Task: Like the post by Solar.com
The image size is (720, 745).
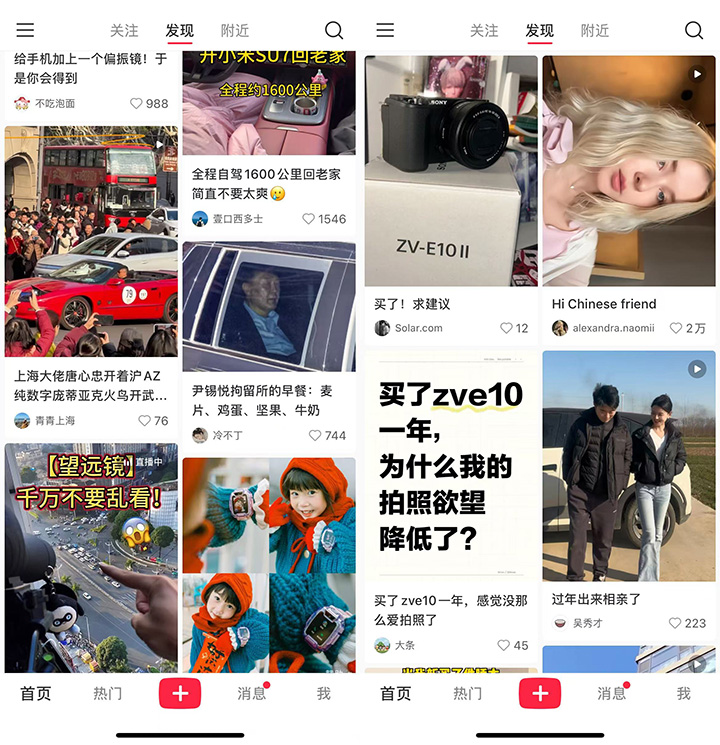Action: tap(506, 328)
